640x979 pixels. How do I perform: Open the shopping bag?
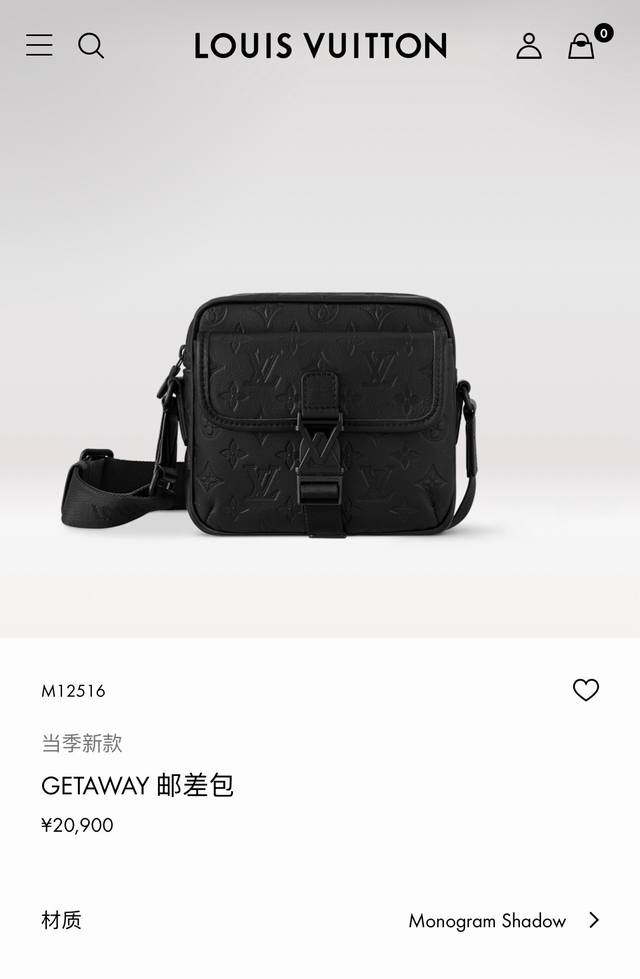click(582, 46)
